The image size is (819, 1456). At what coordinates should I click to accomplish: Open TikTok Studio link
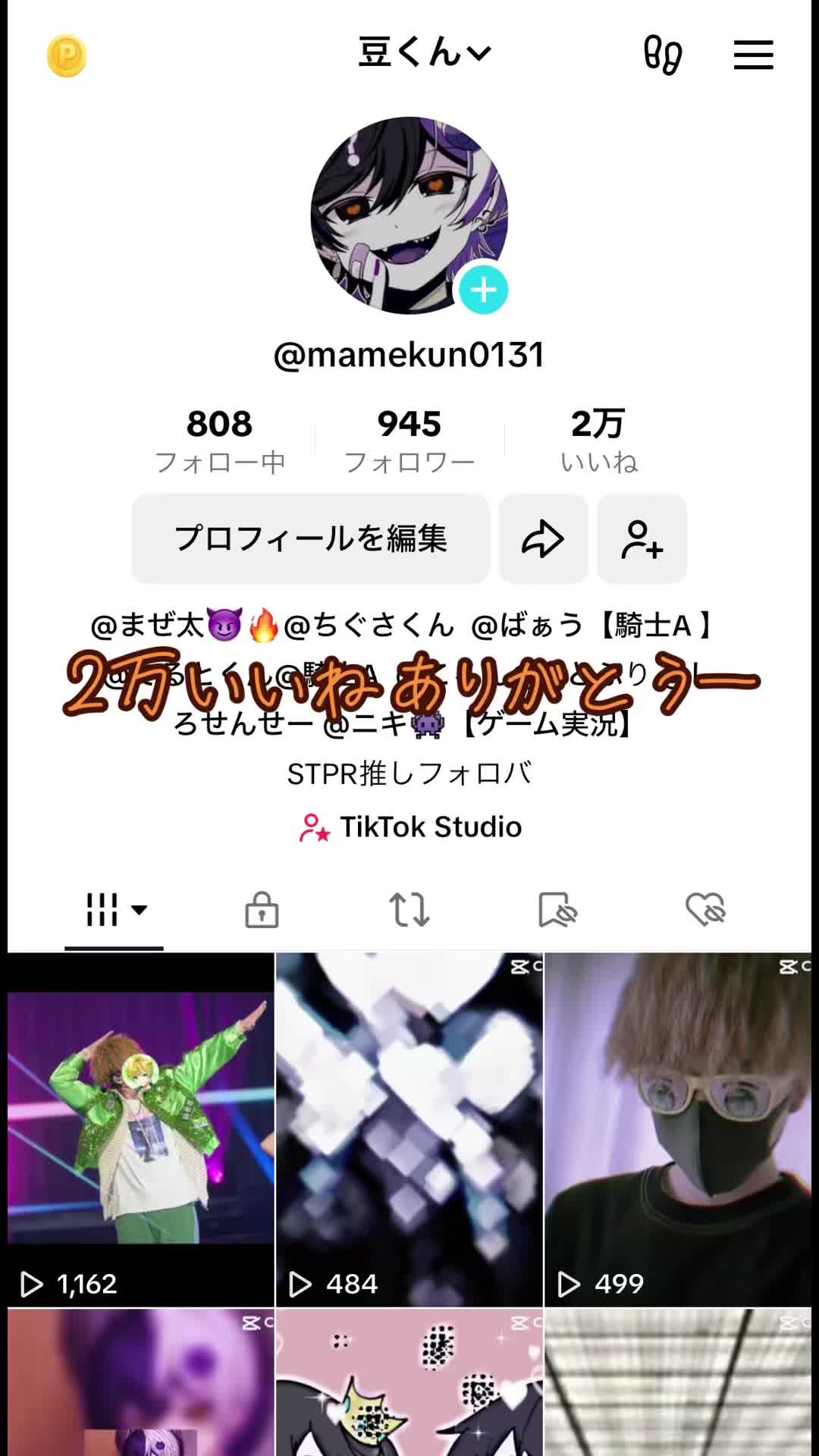coord(410,827)
